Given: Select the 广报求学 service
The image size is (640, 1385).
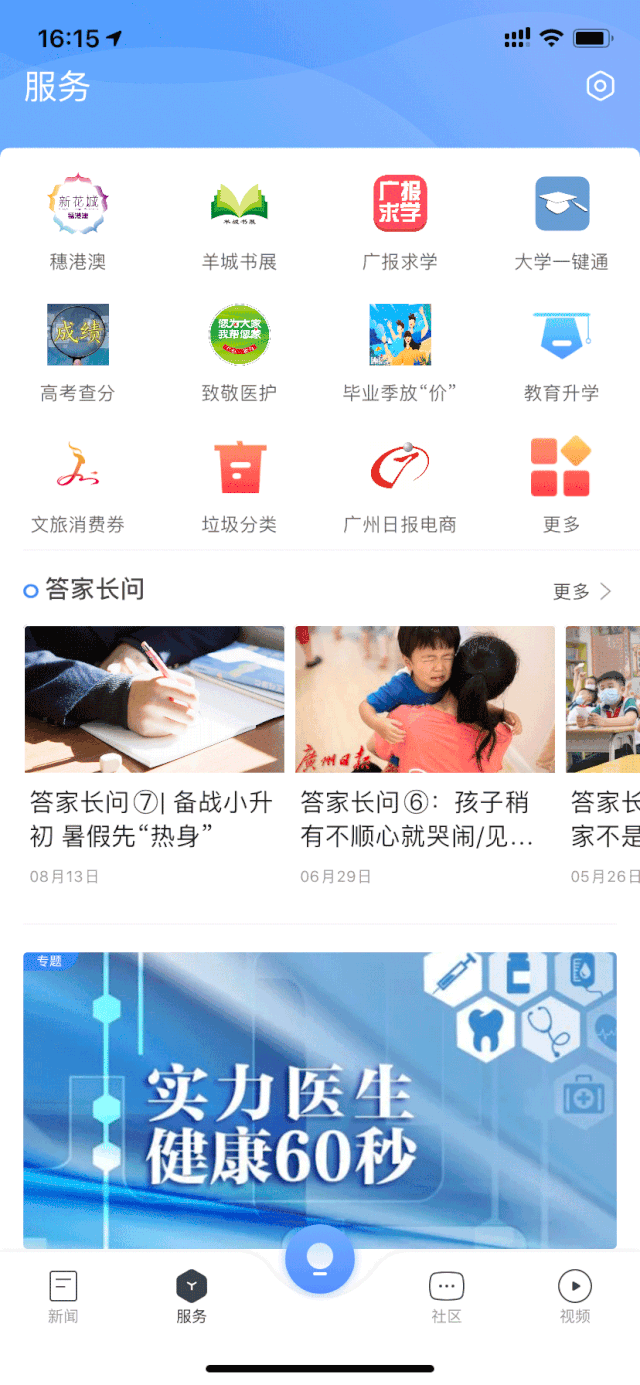Looking at the screenshot, I should 400,222.
